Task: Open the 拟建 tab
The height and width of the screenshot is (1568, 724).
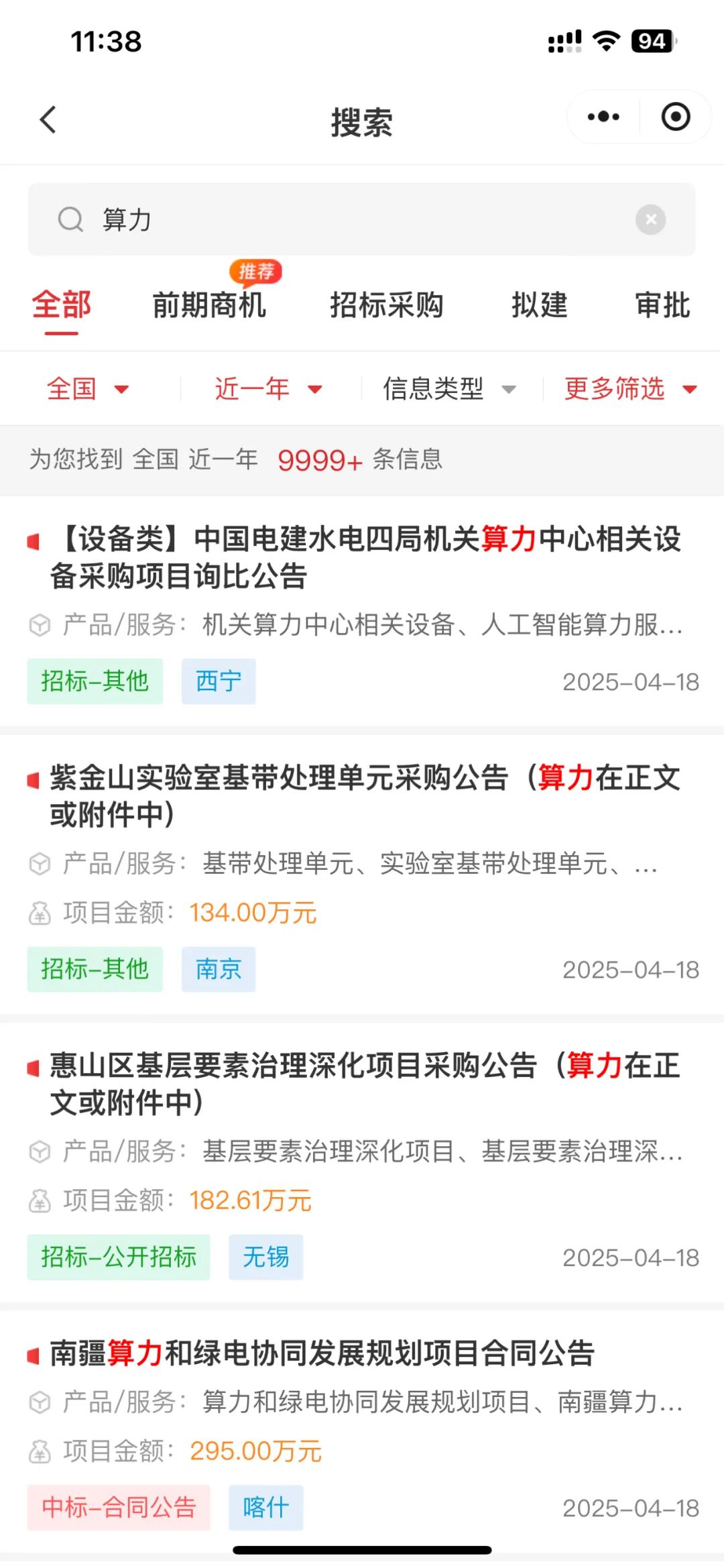Action: pos(540,305)
